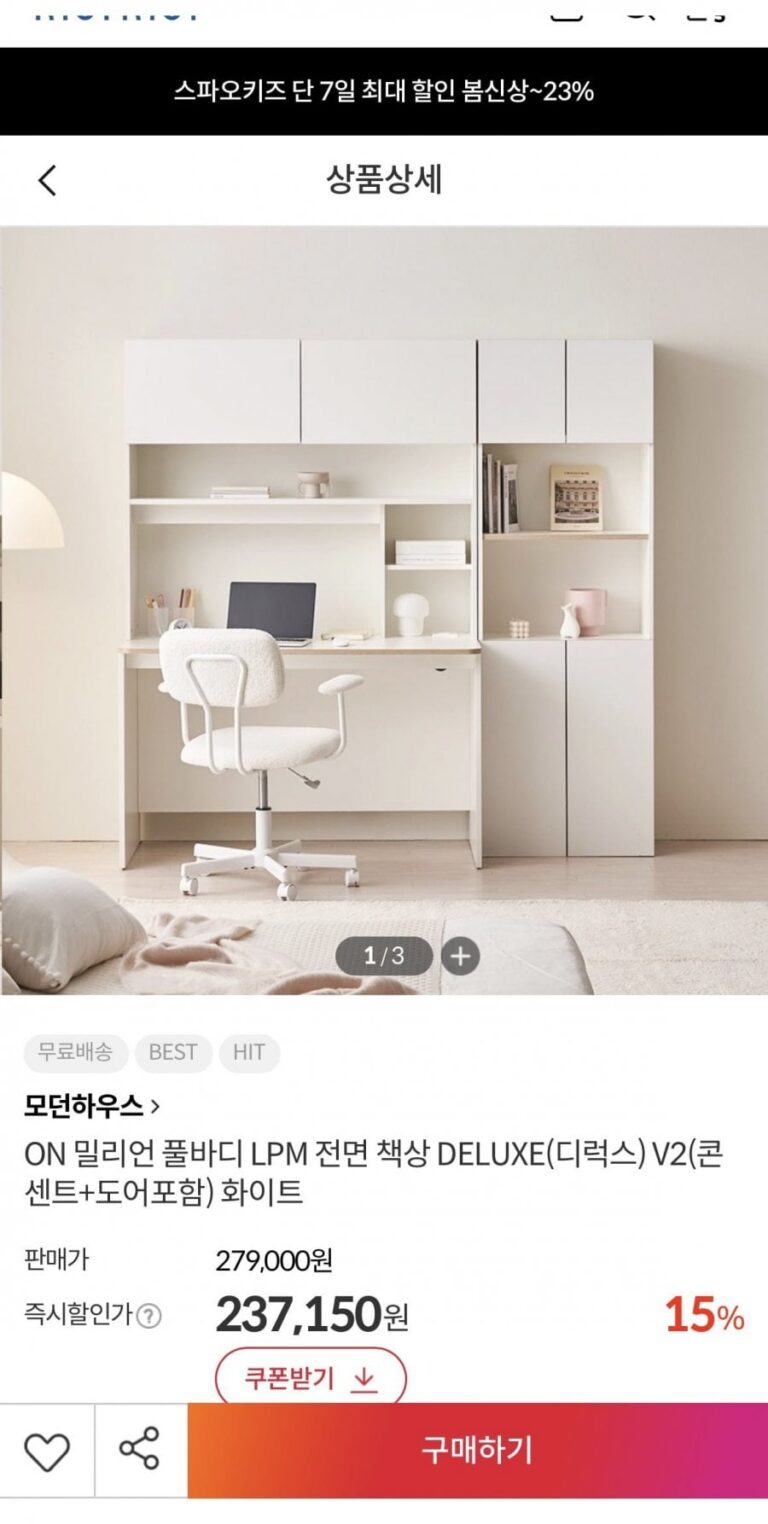Image resolution: width=768 pixels, height=1524 pixels.
Task: Open the desk product photo
Action: click(384, 600)
